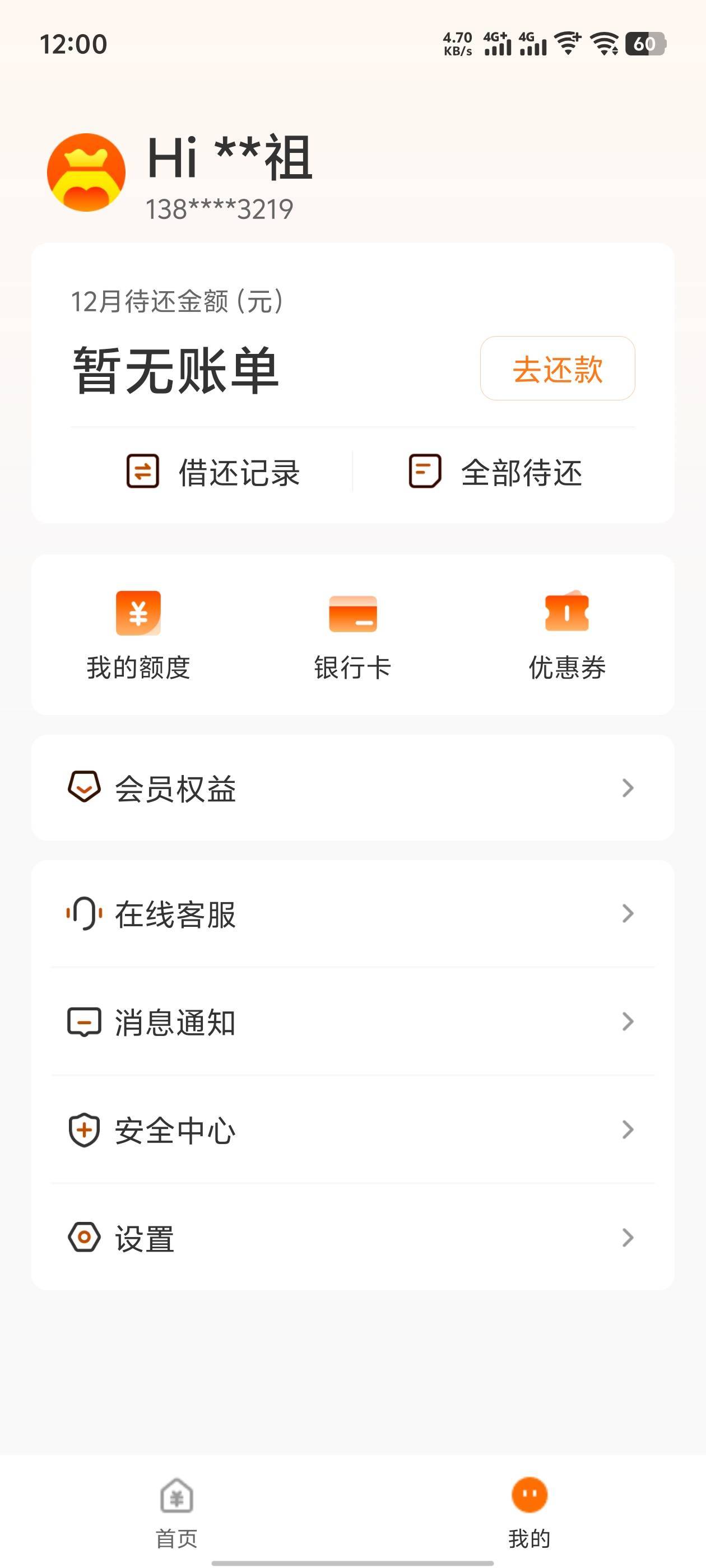Open 消息通知 message notifications

[352, 1021]
